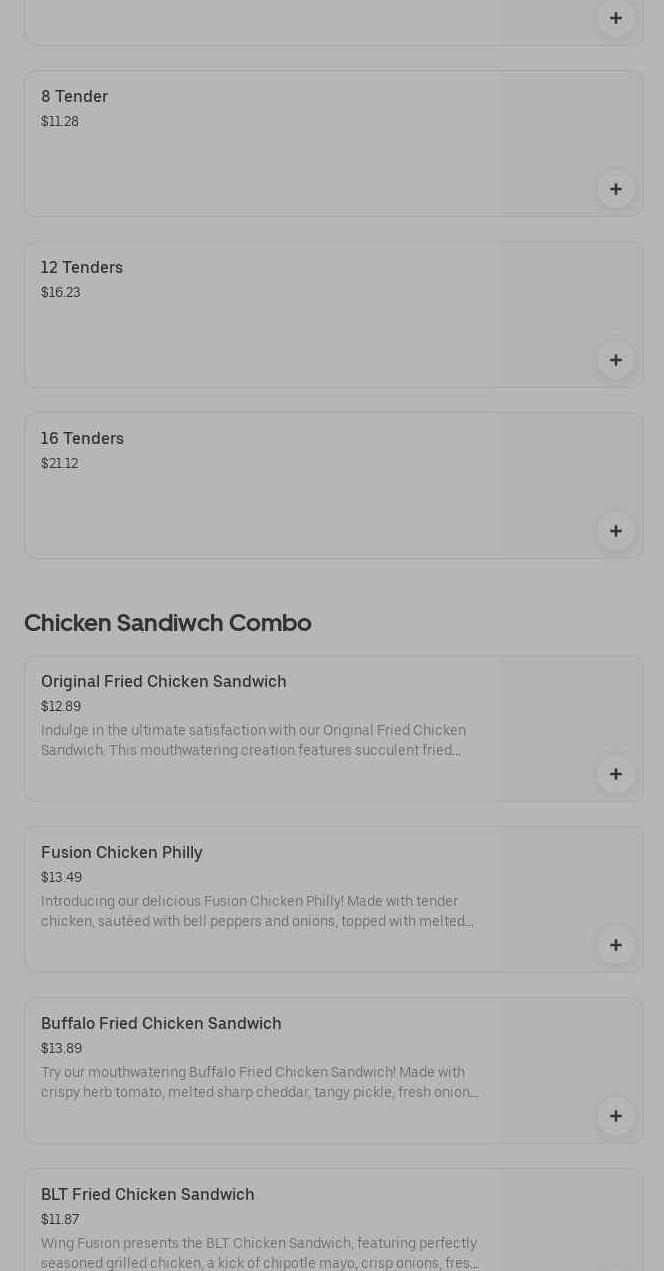View the 12 Tenders item card
Screen dimensions: 664x1271
click(x=300, y=314)
